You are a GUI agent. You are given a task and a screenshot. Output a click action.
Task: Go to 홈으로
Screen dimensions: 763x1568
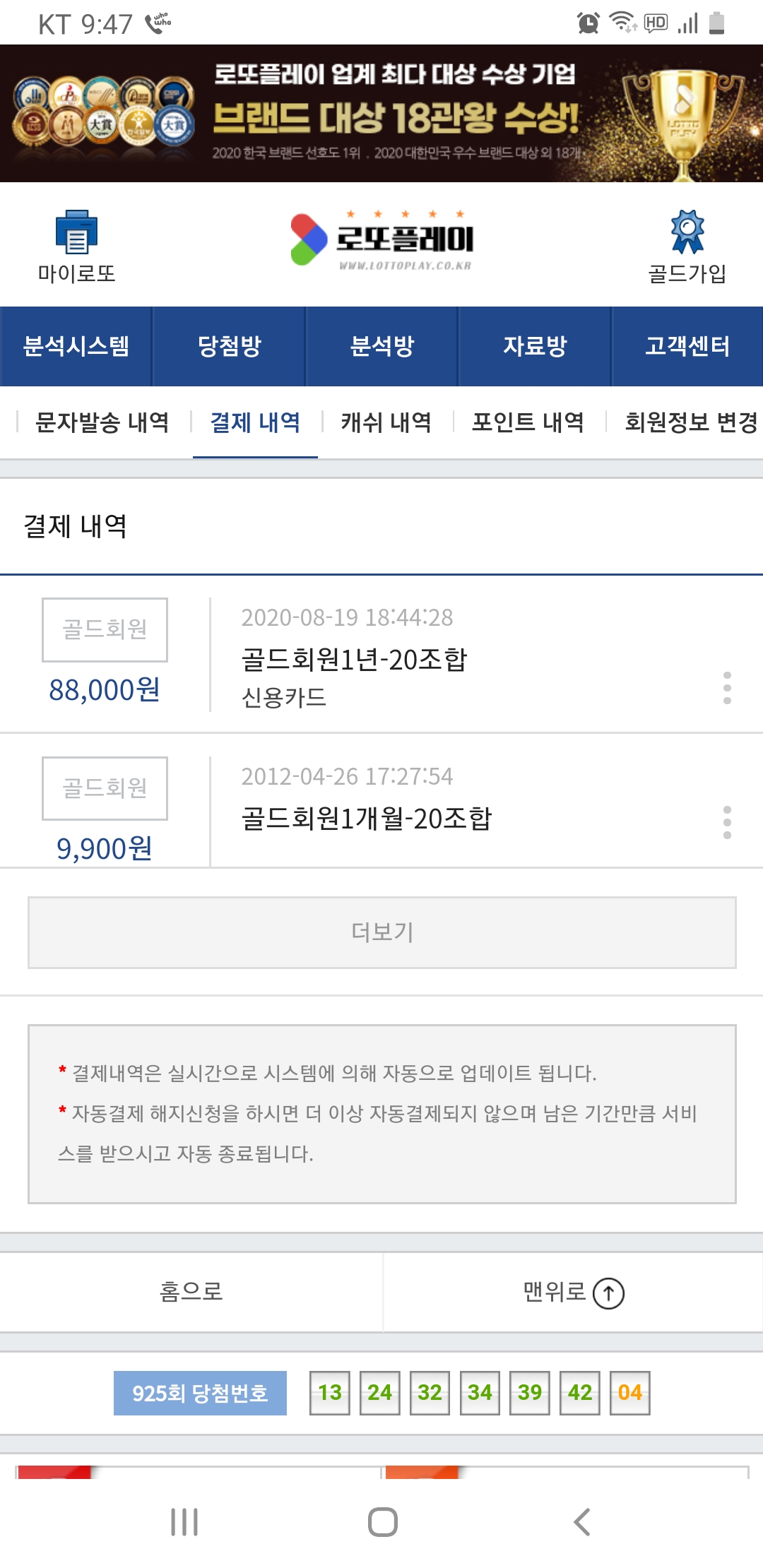click(x=191, y=1292)
